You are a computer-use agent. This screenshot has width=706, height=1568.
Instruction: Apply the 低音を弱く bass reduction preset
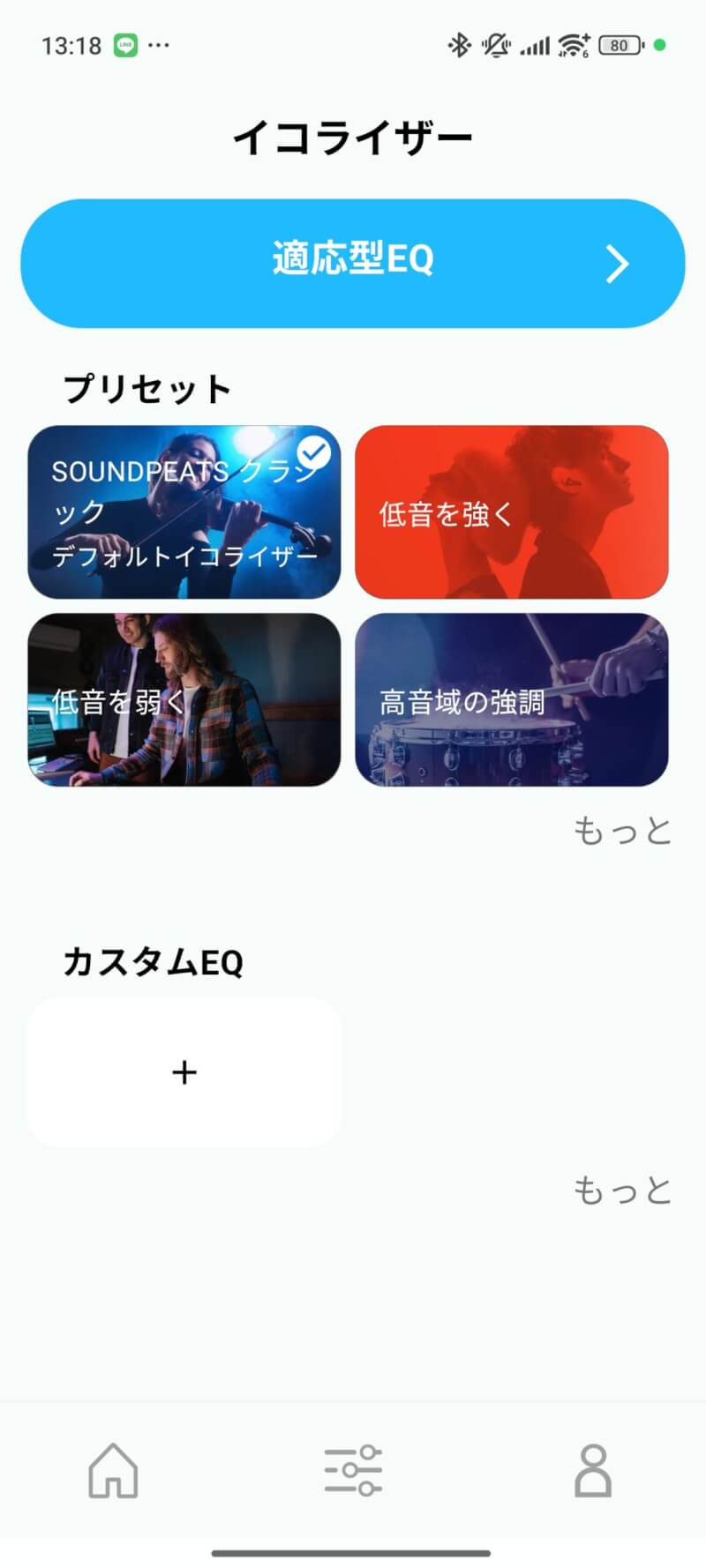coord(184,699)
